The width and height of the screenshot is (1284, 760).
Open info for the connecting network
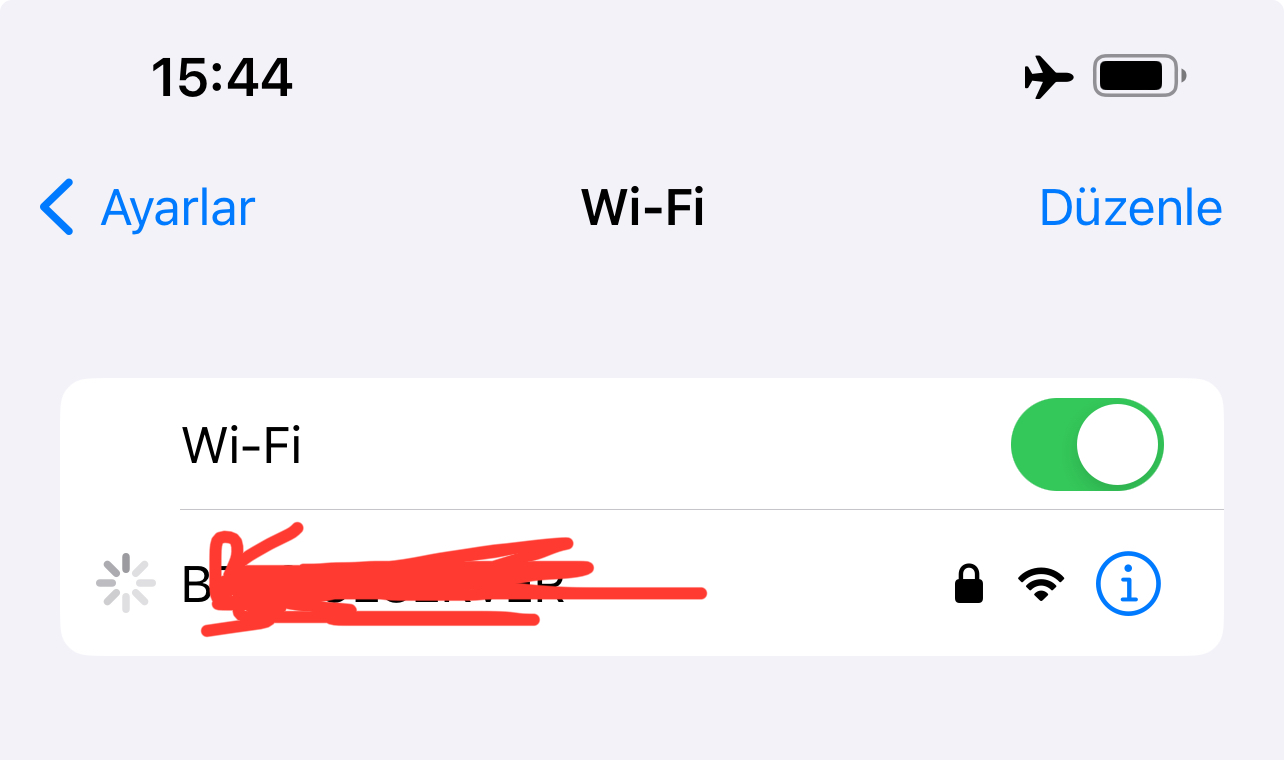[1128, 583]
